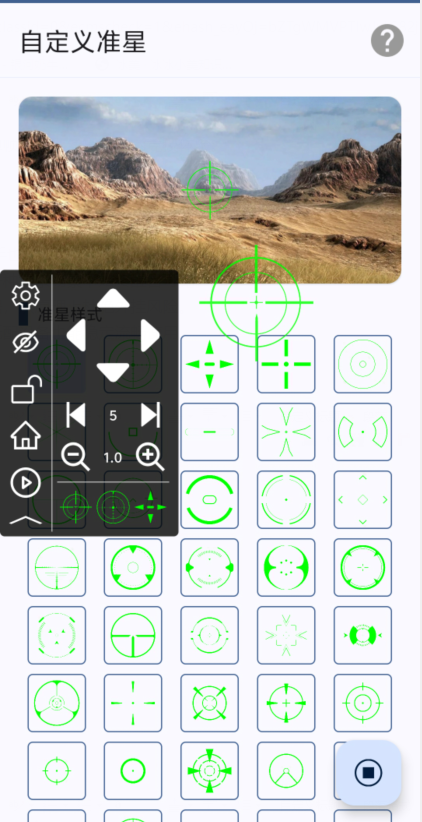Screen dimensions: 422x822
Task: Choose the dashed cross crosshair style tile
Action: [286, 364]
